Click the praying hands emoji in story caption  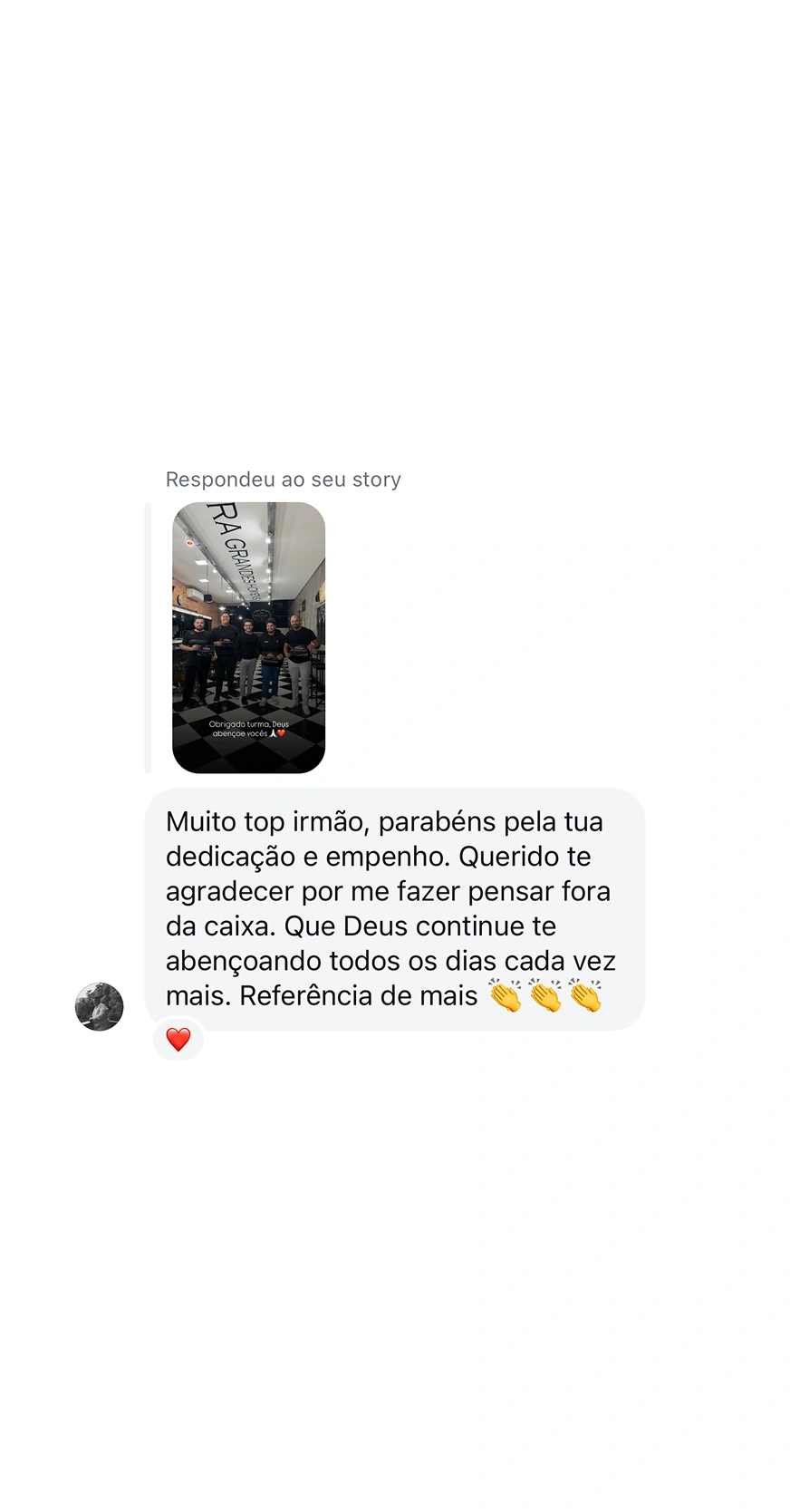[273, 733]
